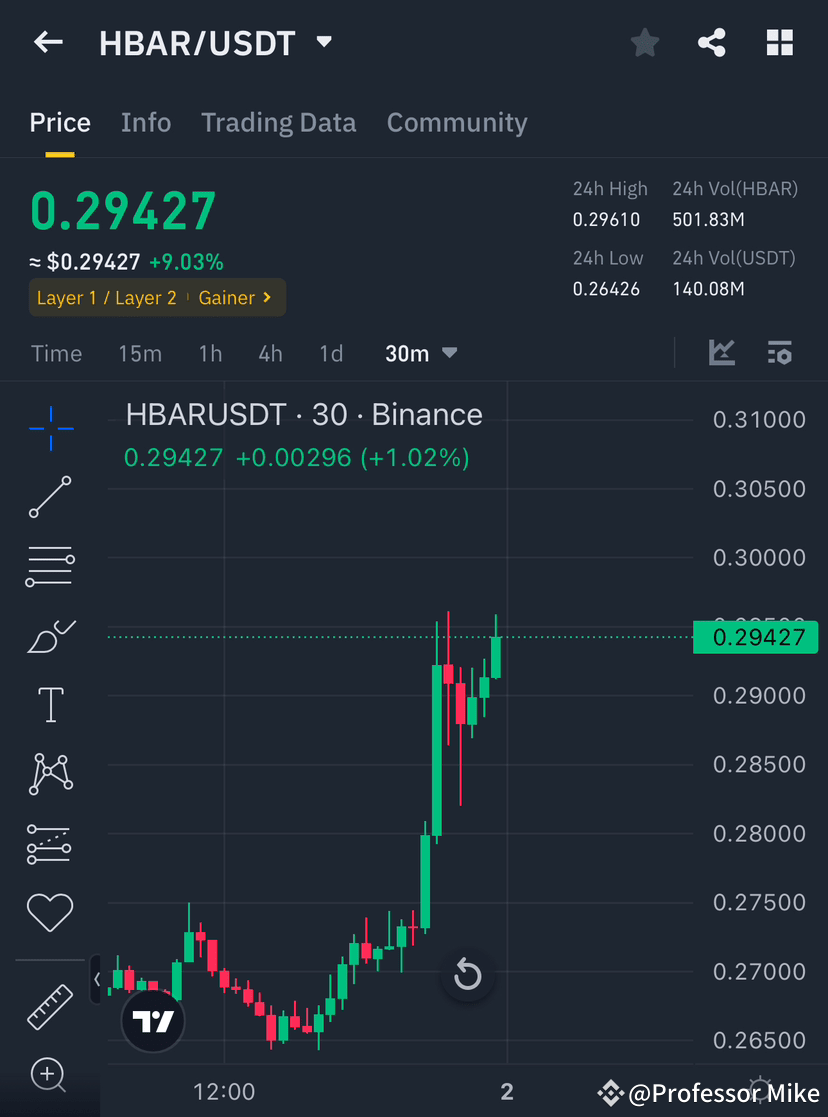Tap the chart refresh button
This screenshot has height=1117, width=828.
point(467,975)
